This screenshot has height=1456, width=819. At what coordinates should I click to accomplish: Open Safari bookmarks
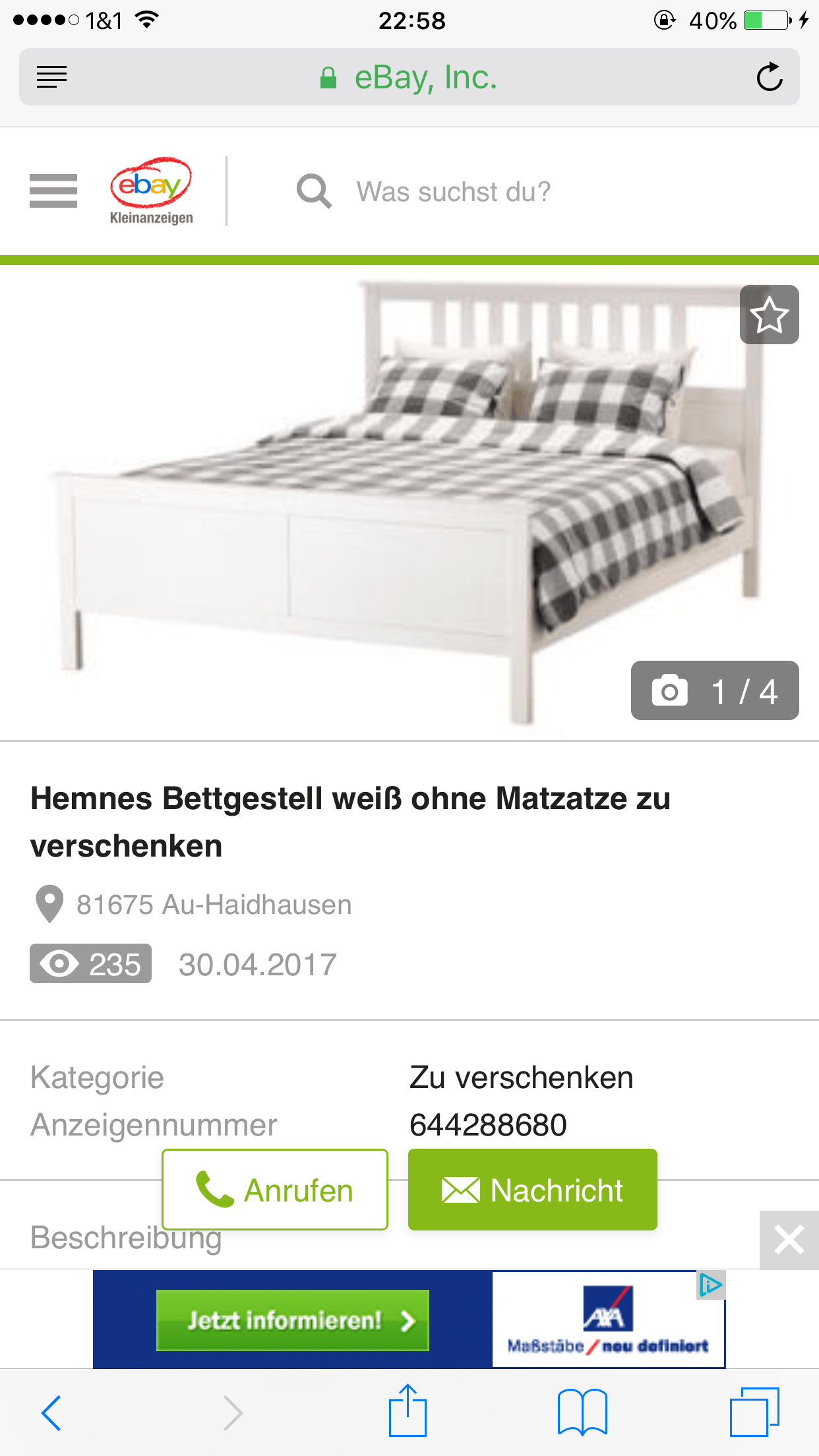(x=582, y=1412)
